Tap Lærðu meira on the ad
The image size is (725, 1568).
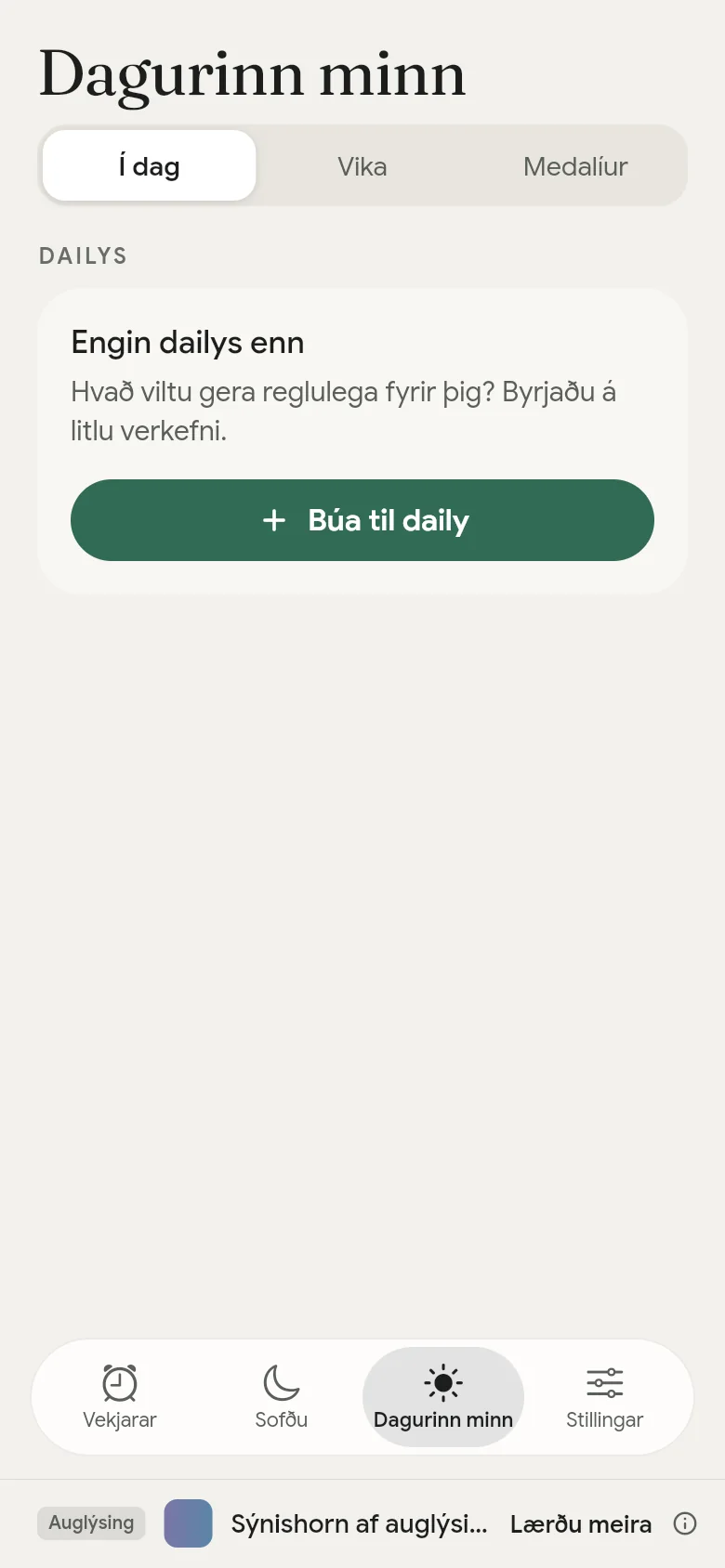click(x=581, y=1524)
